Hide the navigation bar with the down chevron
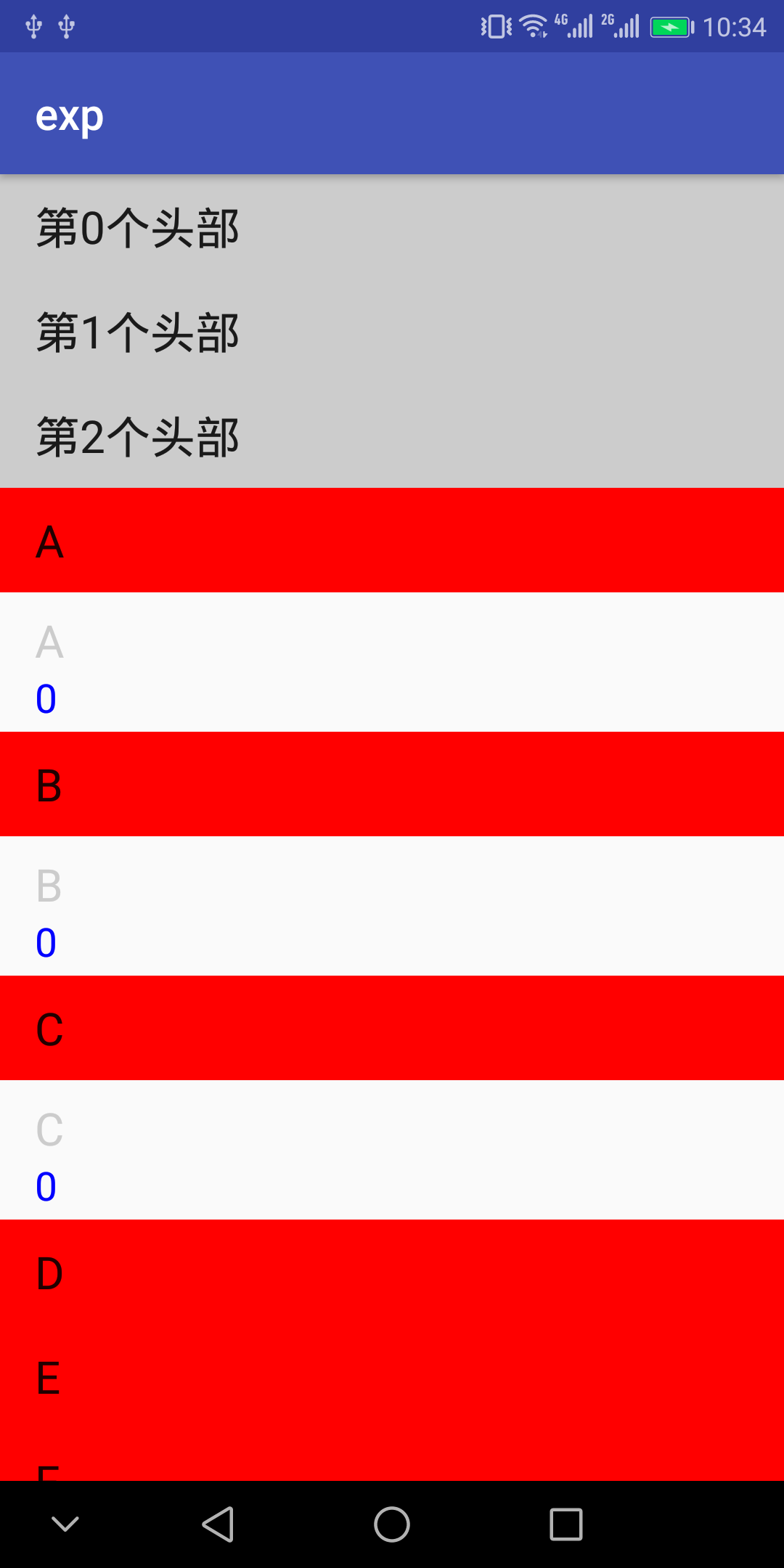Viewport: 784px width, 1568px height. (x=65, y=1524)
